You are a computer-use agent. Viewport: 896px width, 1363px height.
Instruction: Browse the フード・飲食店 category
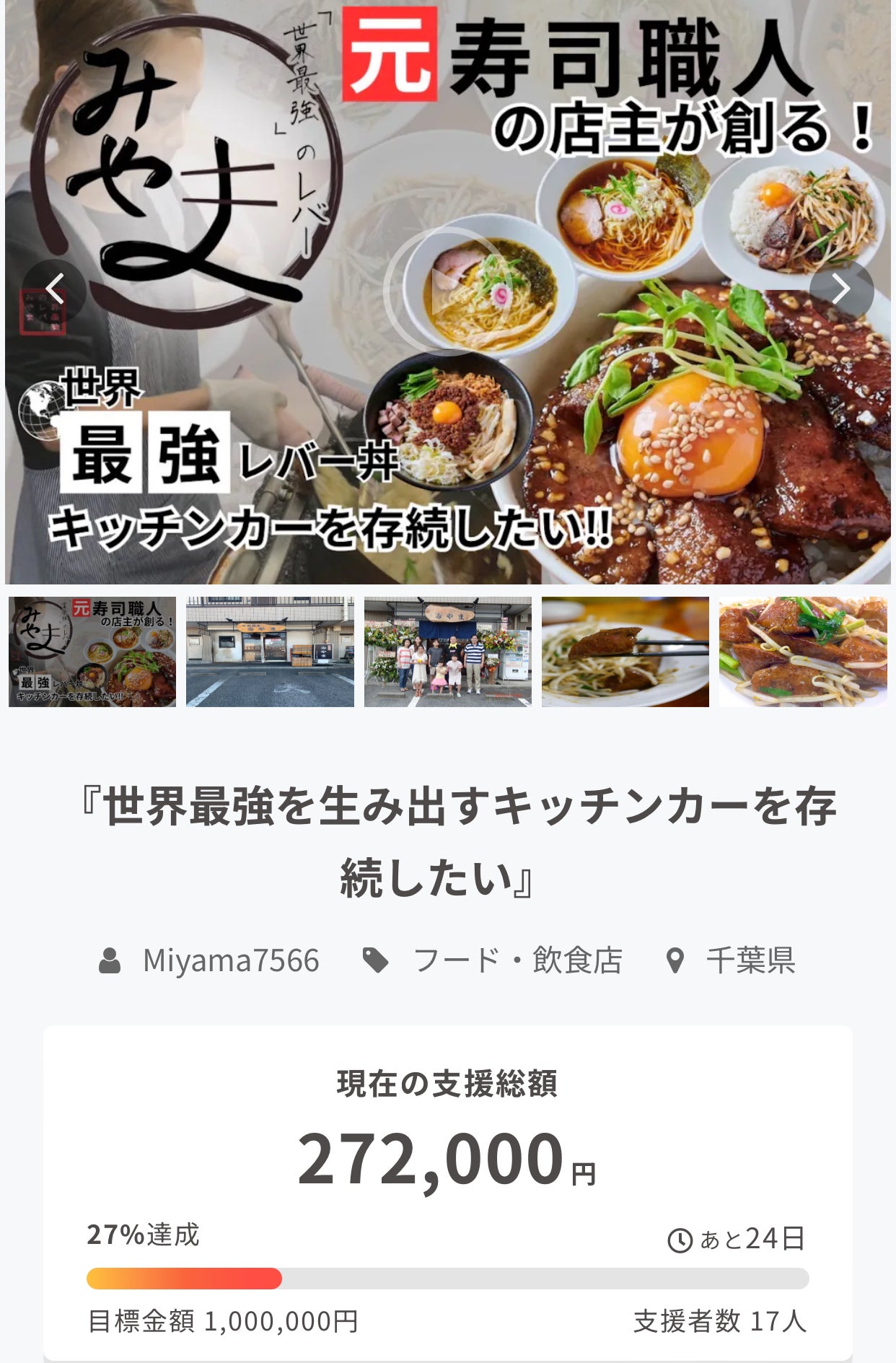[517, 960]
